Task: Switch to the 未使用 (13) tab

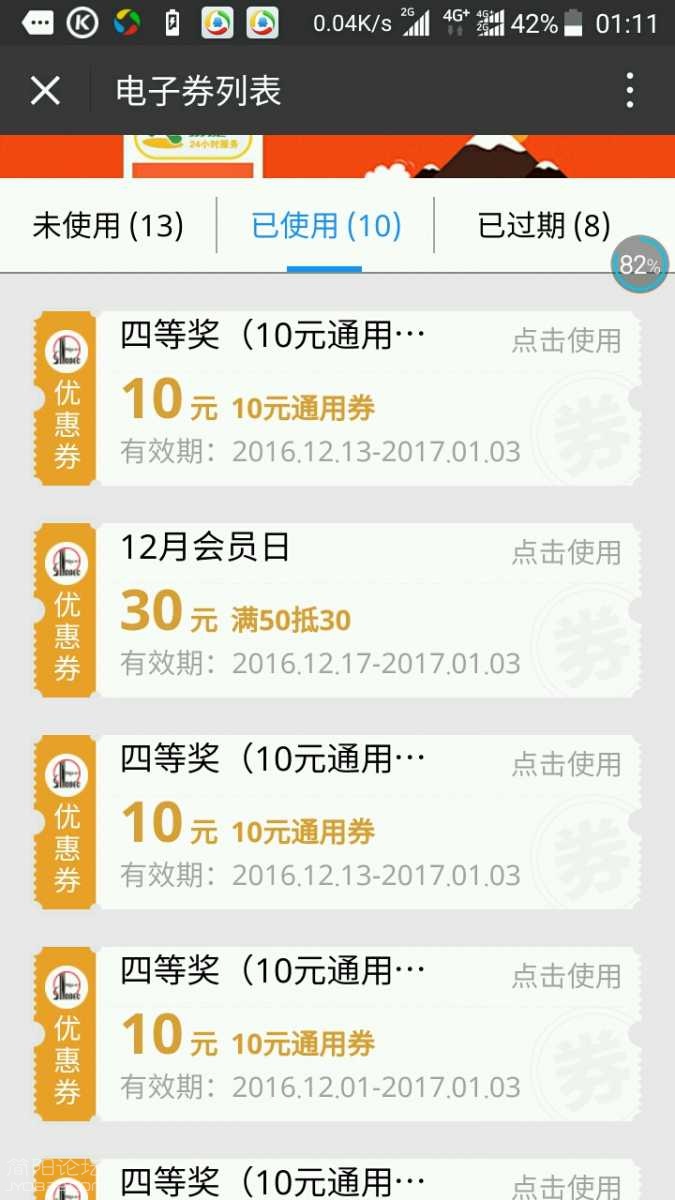Action: tap(108, 226)
